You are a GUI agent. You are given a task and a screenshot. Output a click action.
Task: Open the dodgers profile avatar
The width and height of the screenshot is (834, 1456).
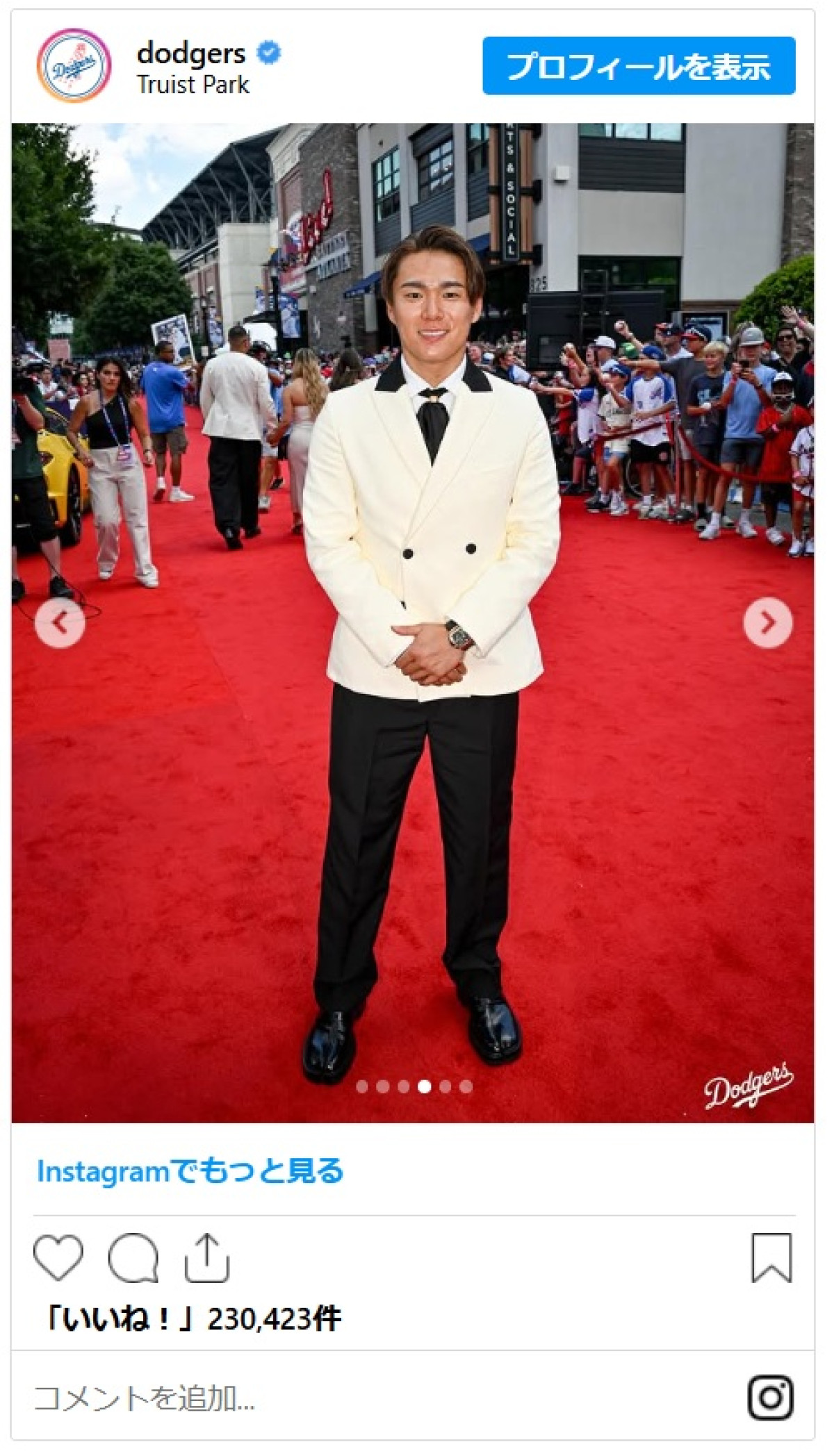click(74, 67)
